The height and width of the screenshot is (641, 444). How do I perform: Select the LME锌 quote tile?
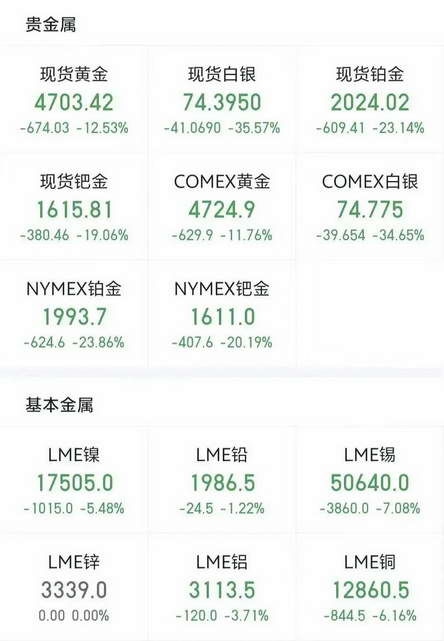click(74, 587)
